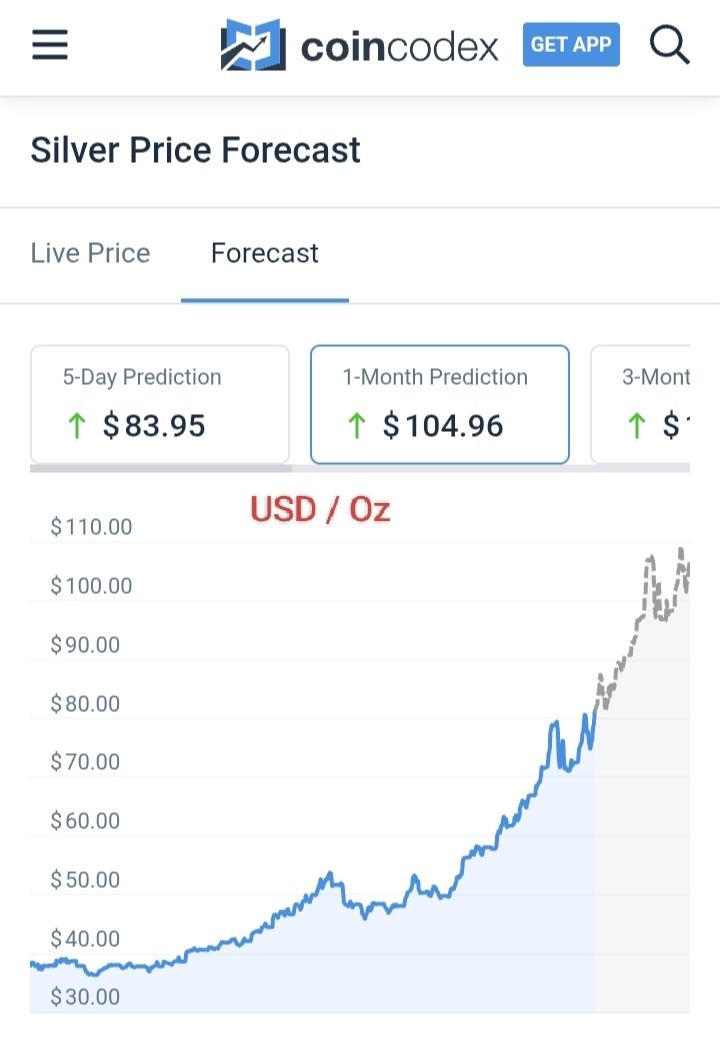Click the GET APP button
Screen dimensions: 720x1047
[x=571, y=44]
